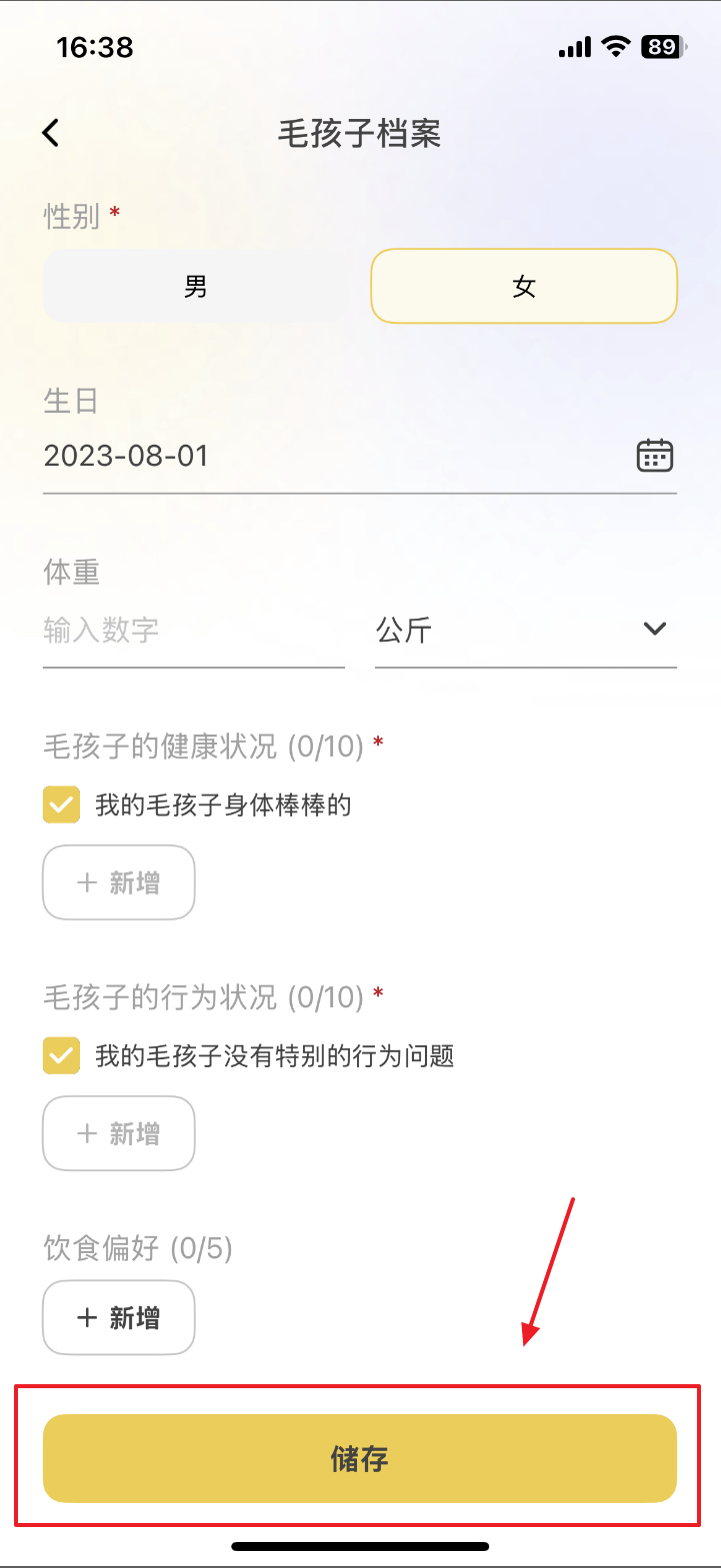Viewport: 721px width, 1568px height.
Task: Tap the plus icon under 饮食偏好
Action: pos(84,1317)
